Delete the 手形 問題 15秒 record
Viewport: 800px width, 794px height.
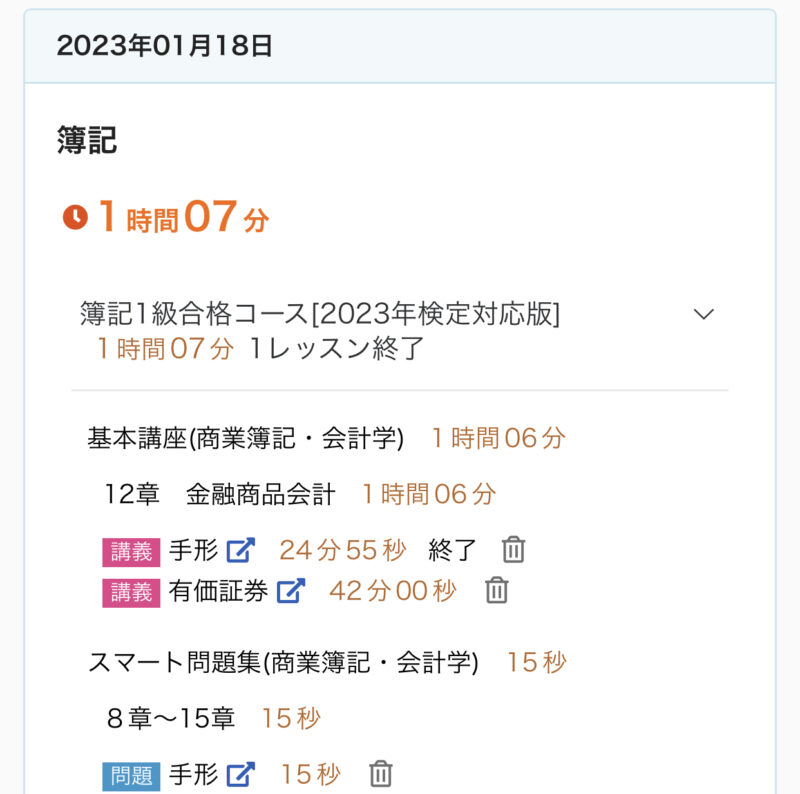click(x=380, y=774)
